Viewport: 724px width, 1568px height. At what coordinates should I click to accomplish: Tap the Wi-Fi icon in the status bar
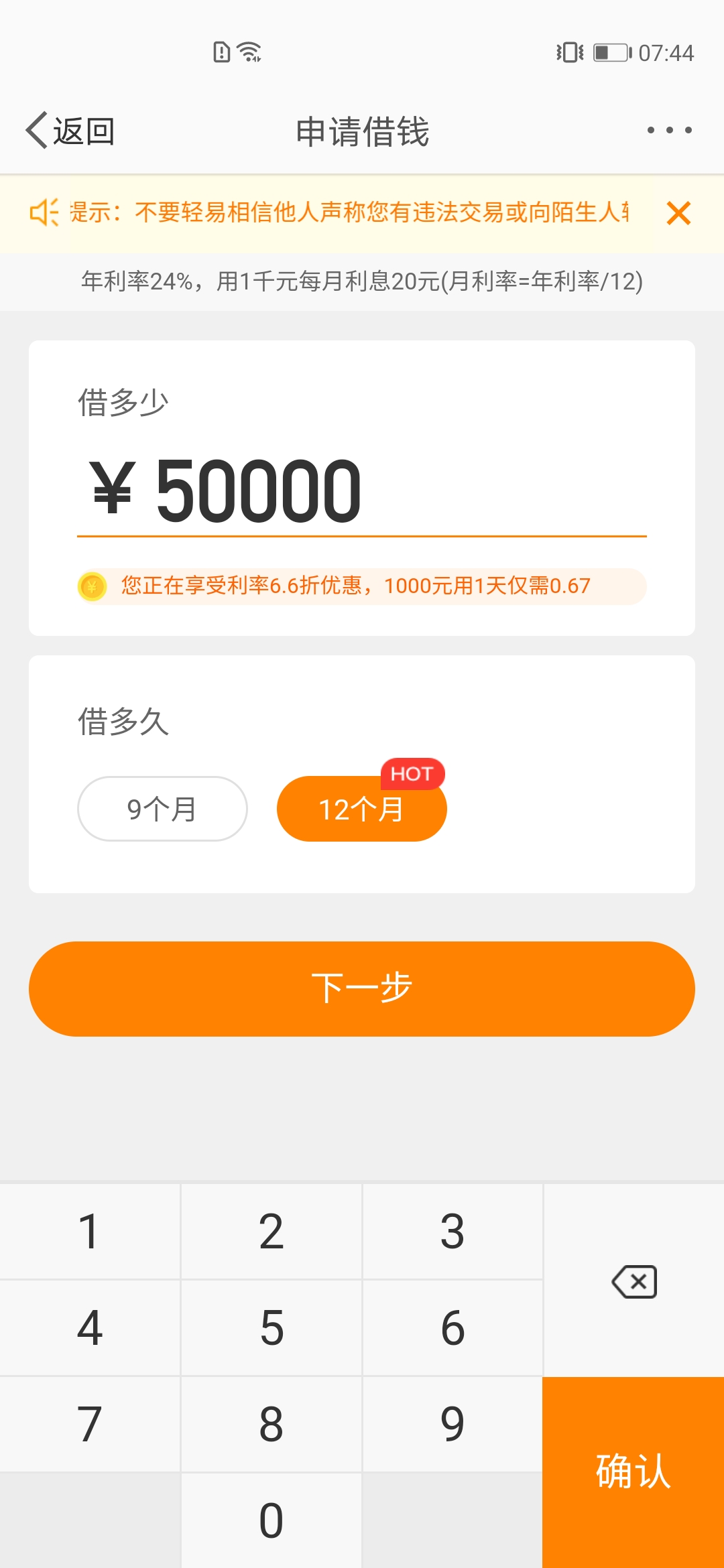pyautogui.click(x=248, y=51)
